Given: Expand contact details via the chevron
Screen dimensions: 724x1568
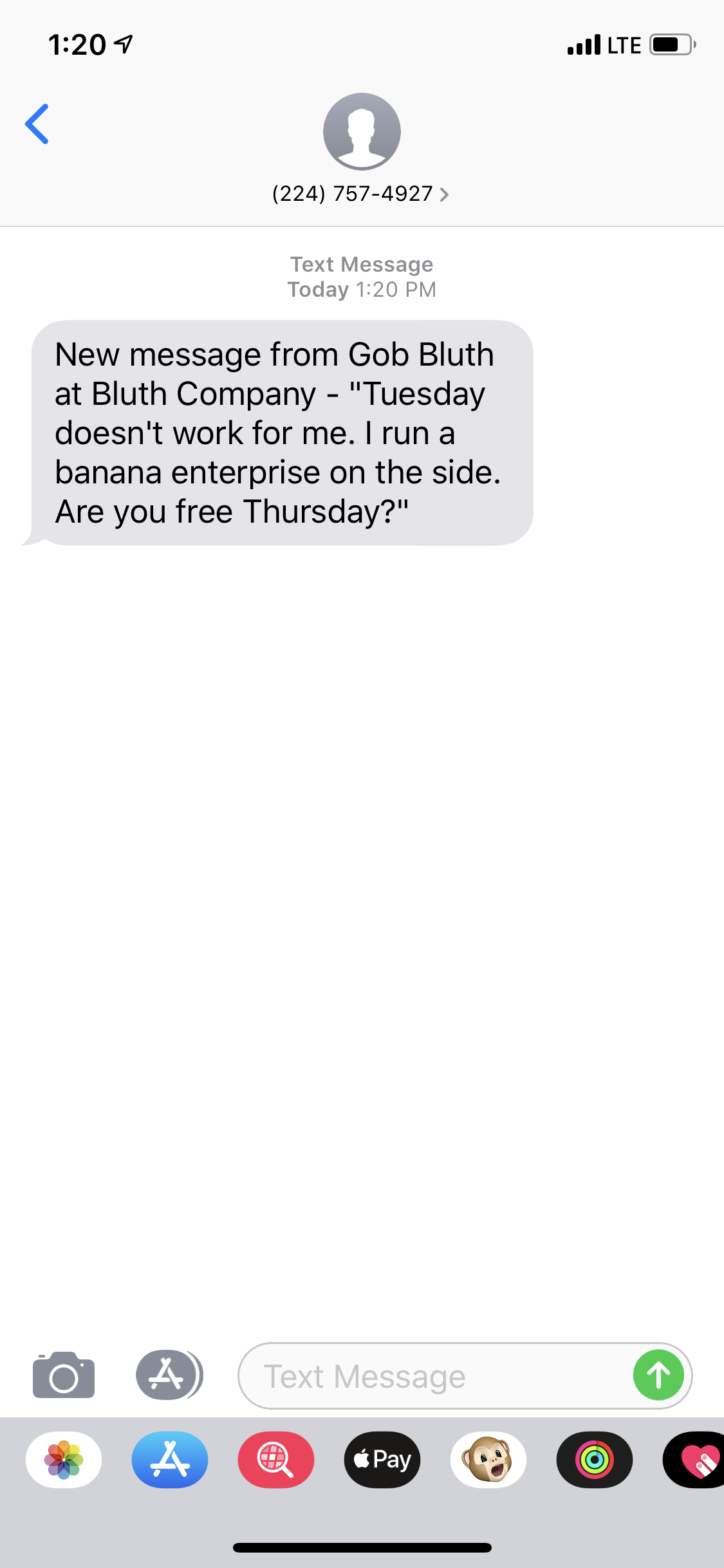Looking at the screenshot, I should tap(444, 194).
